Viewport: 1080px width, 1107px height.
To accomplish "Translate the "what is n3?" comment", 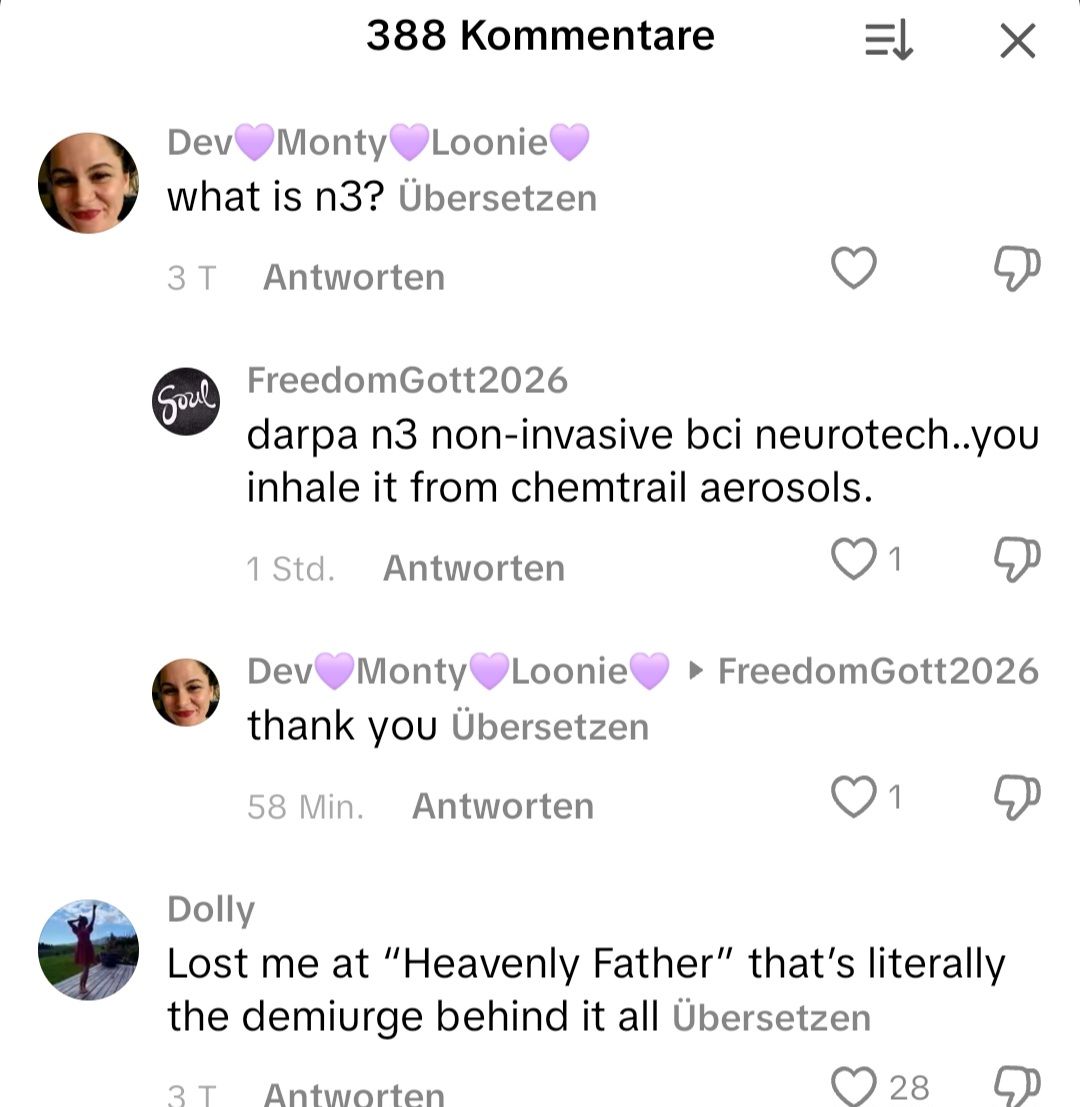I will click(x=497, y=198).
